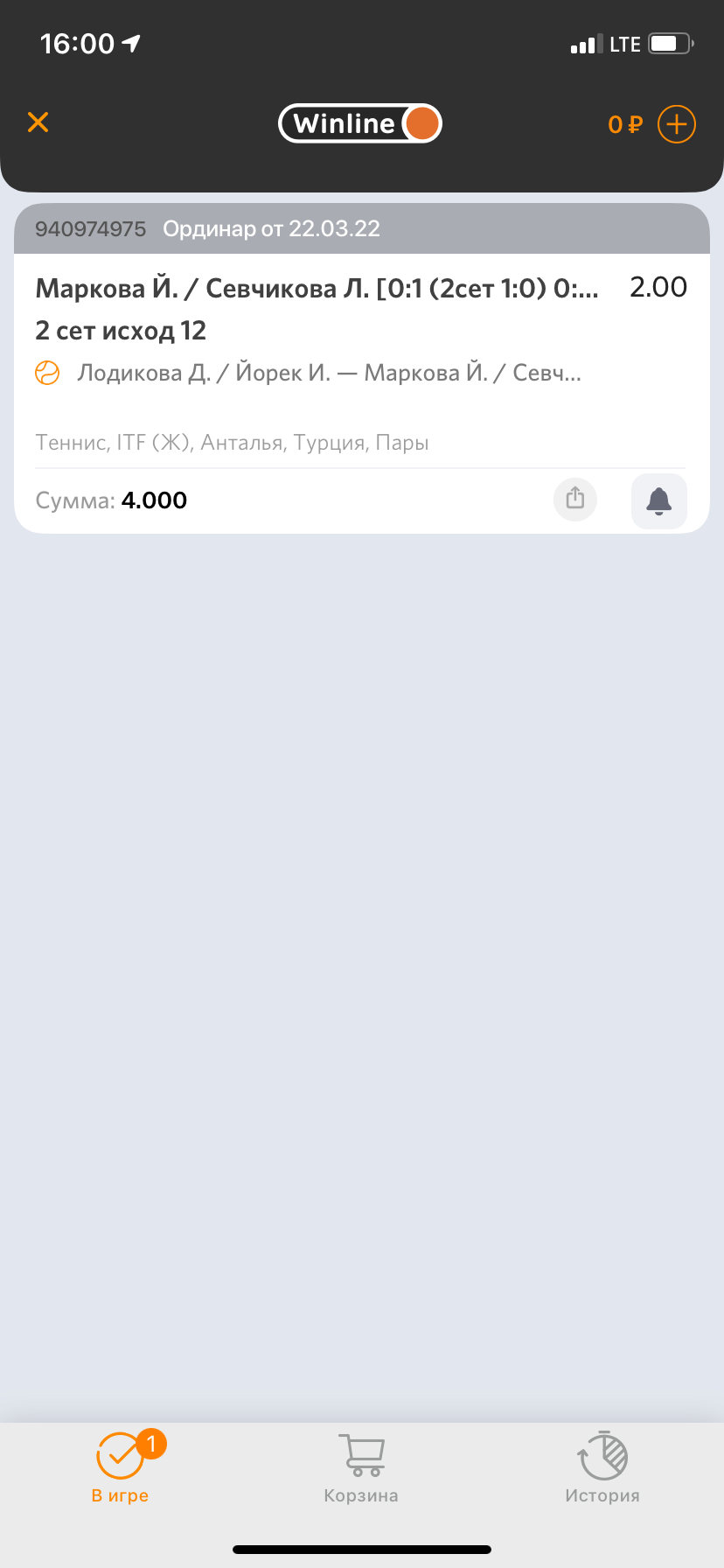Go to the История tab

pos(602,1467)
